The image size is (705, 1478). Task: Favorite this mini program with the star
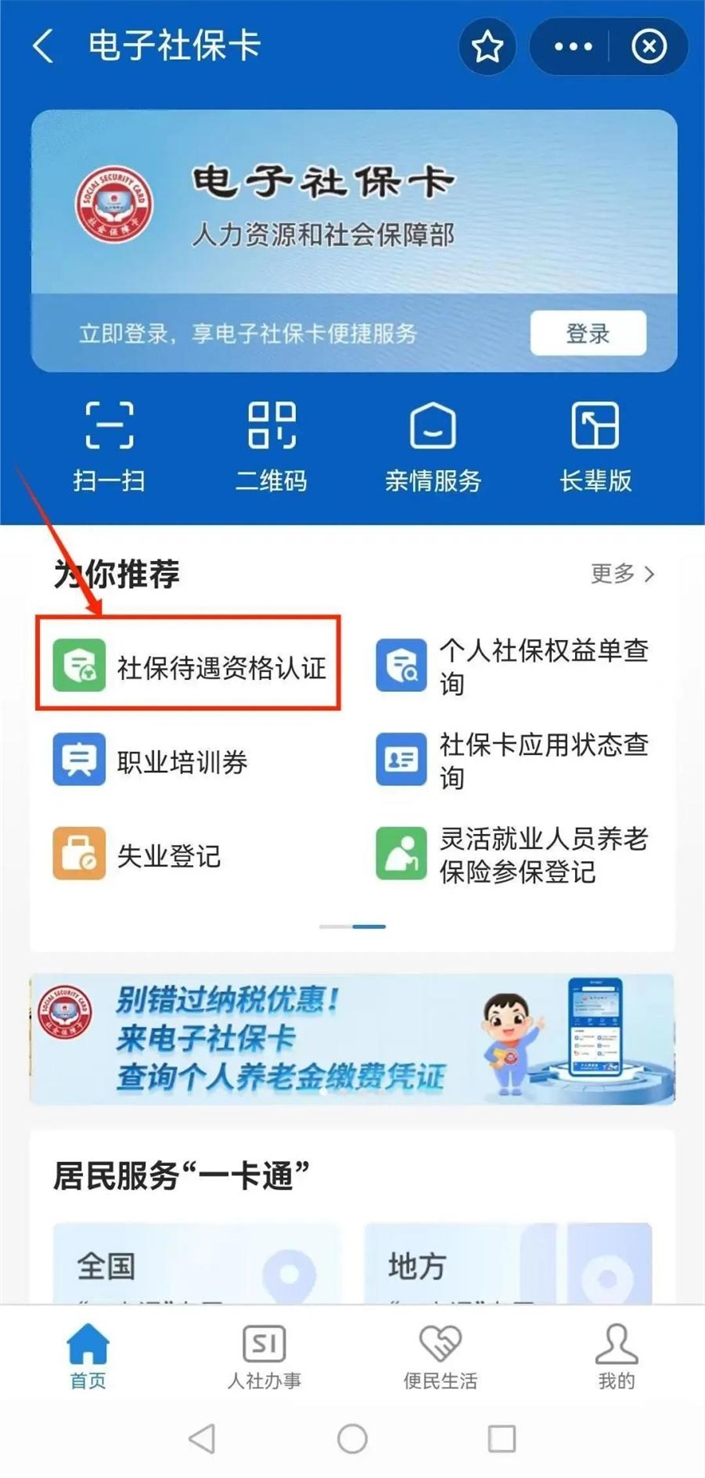click(x=487, y=46)
